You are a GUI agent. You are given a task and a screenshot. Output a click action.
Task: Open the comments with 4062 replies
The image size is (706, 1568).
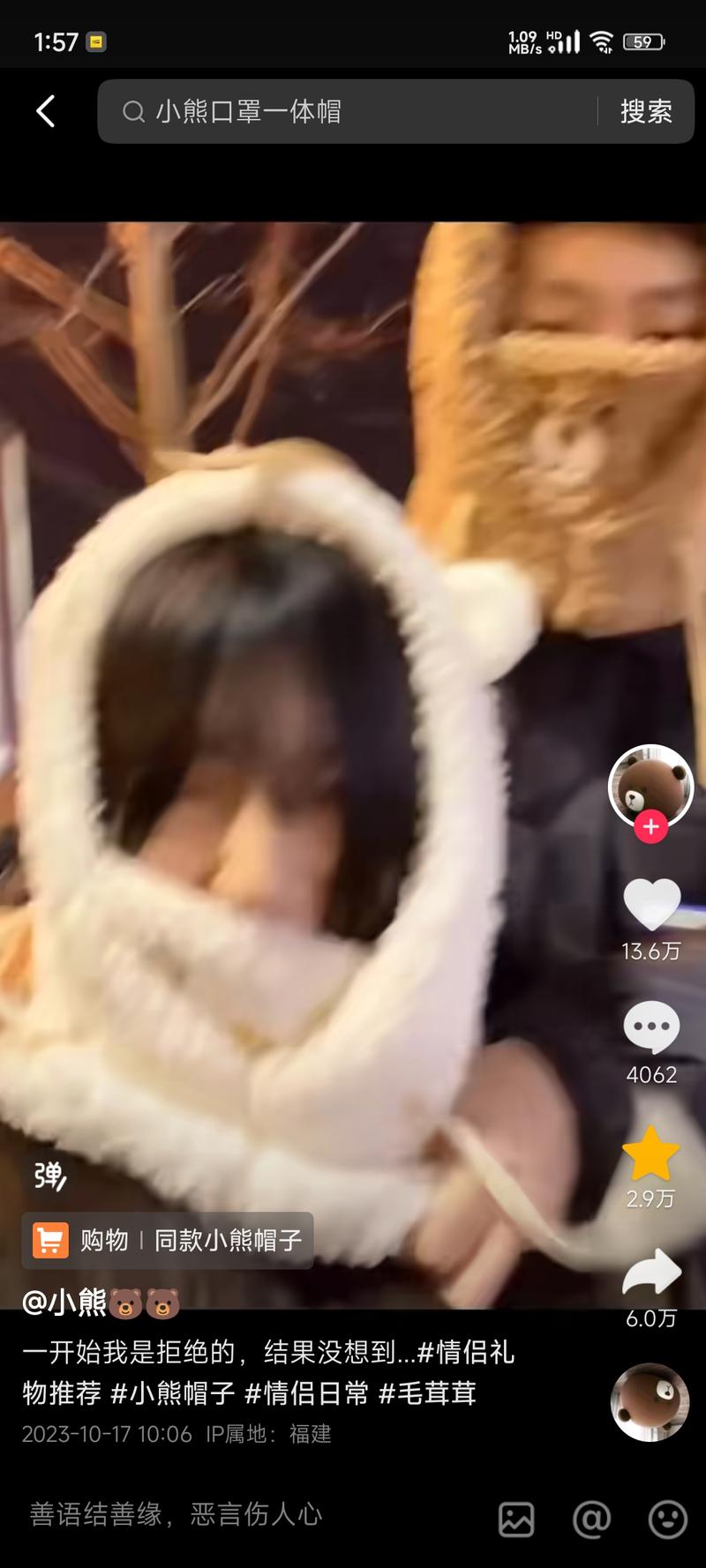(651, 1028)
